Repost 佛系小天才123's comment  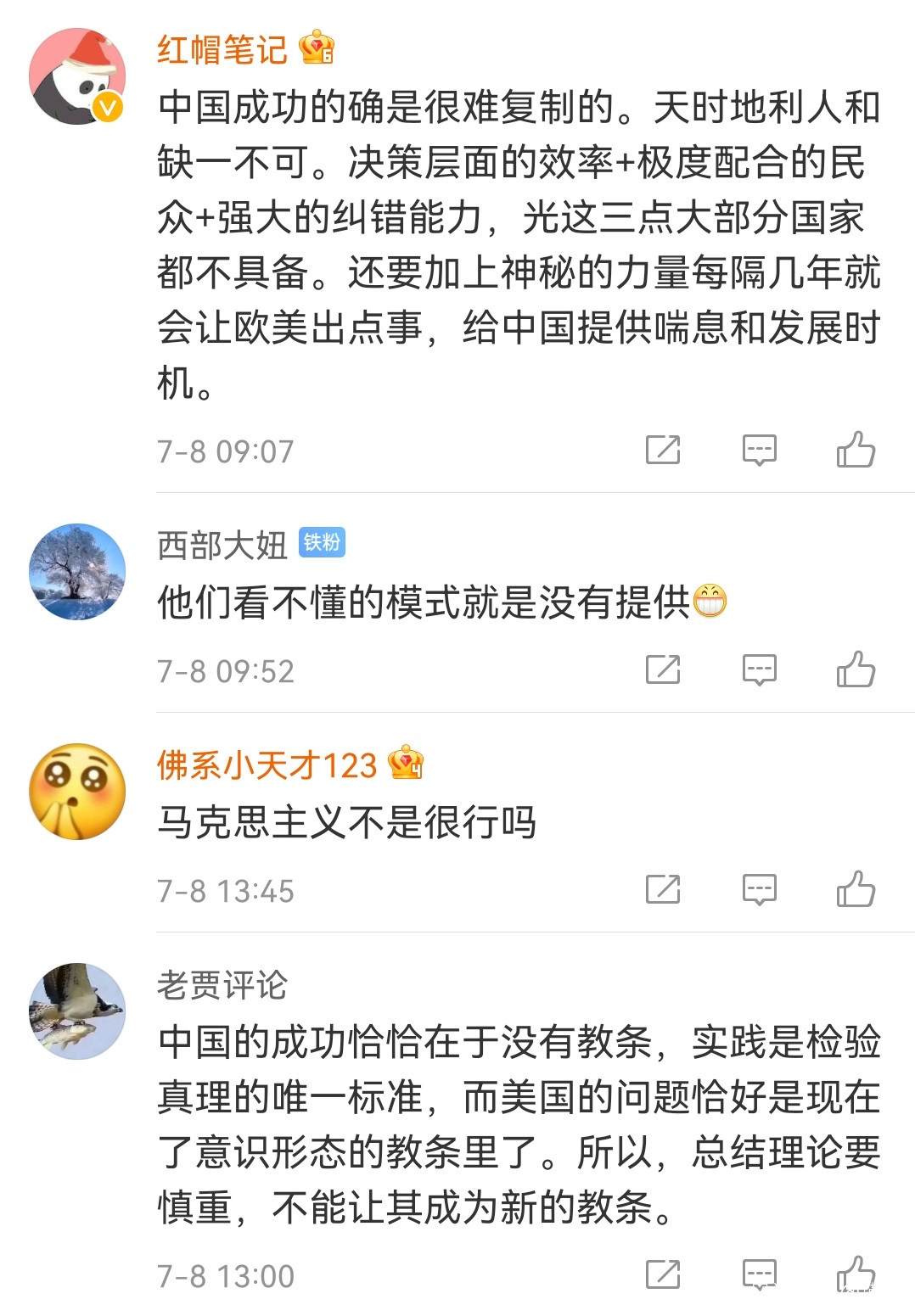point(663,889)
